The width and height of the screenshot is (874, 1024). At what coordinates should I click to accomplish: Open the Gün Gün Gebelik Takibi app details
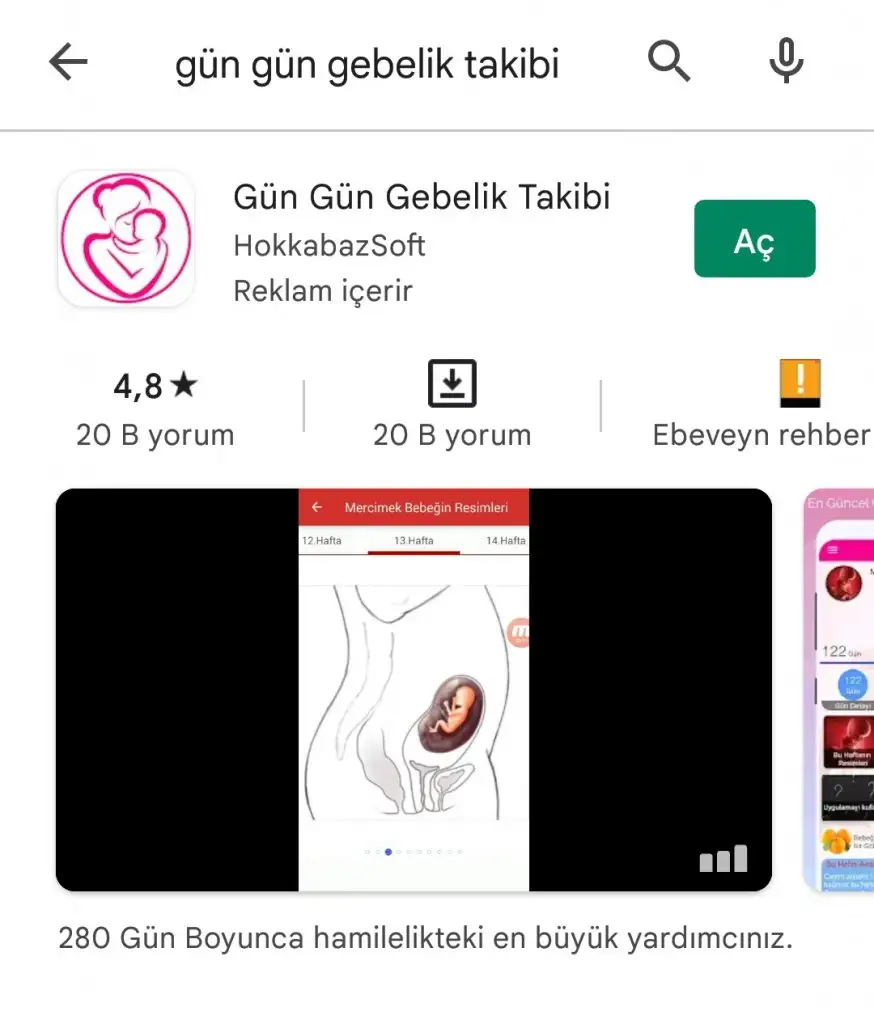point(421,197)
